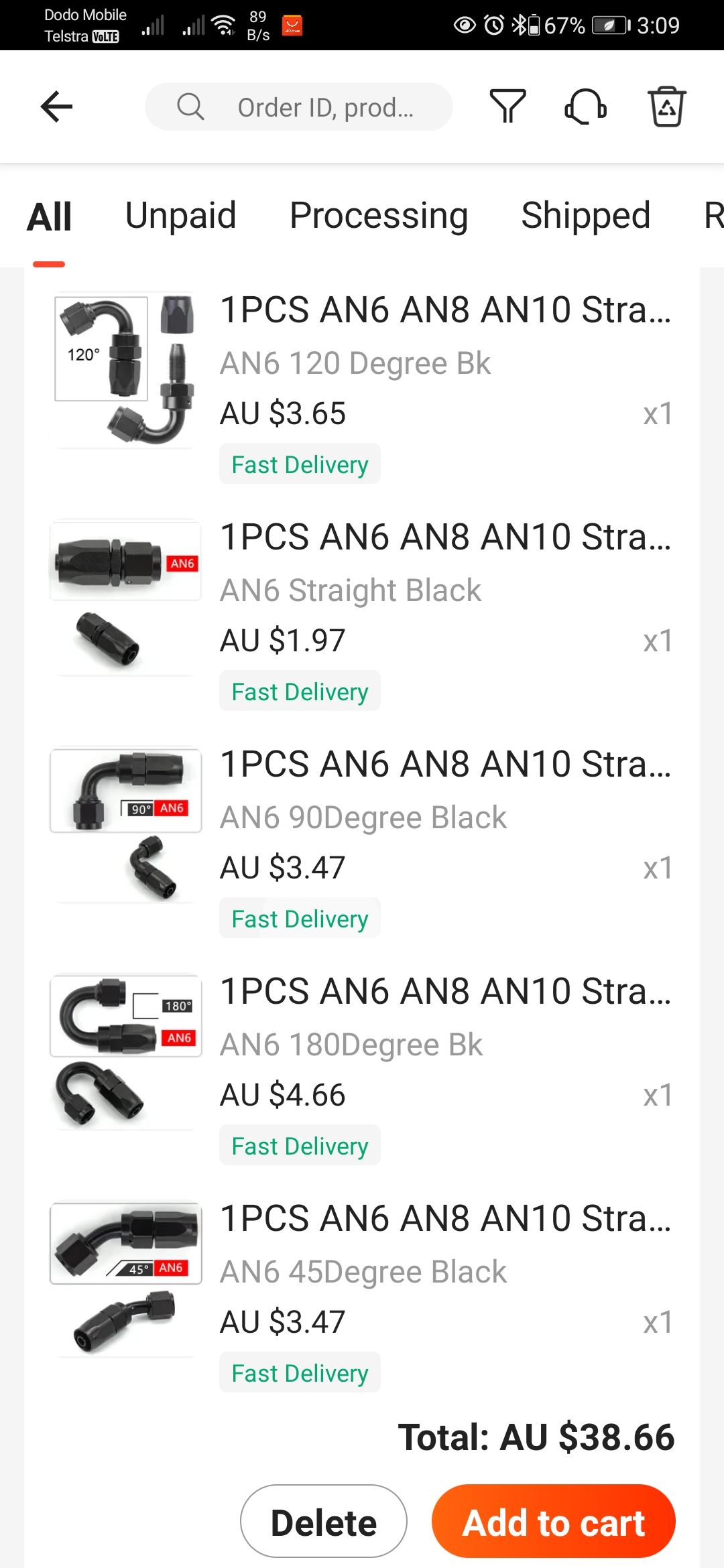Add the order items to cart

click(x=554, y=1521)
